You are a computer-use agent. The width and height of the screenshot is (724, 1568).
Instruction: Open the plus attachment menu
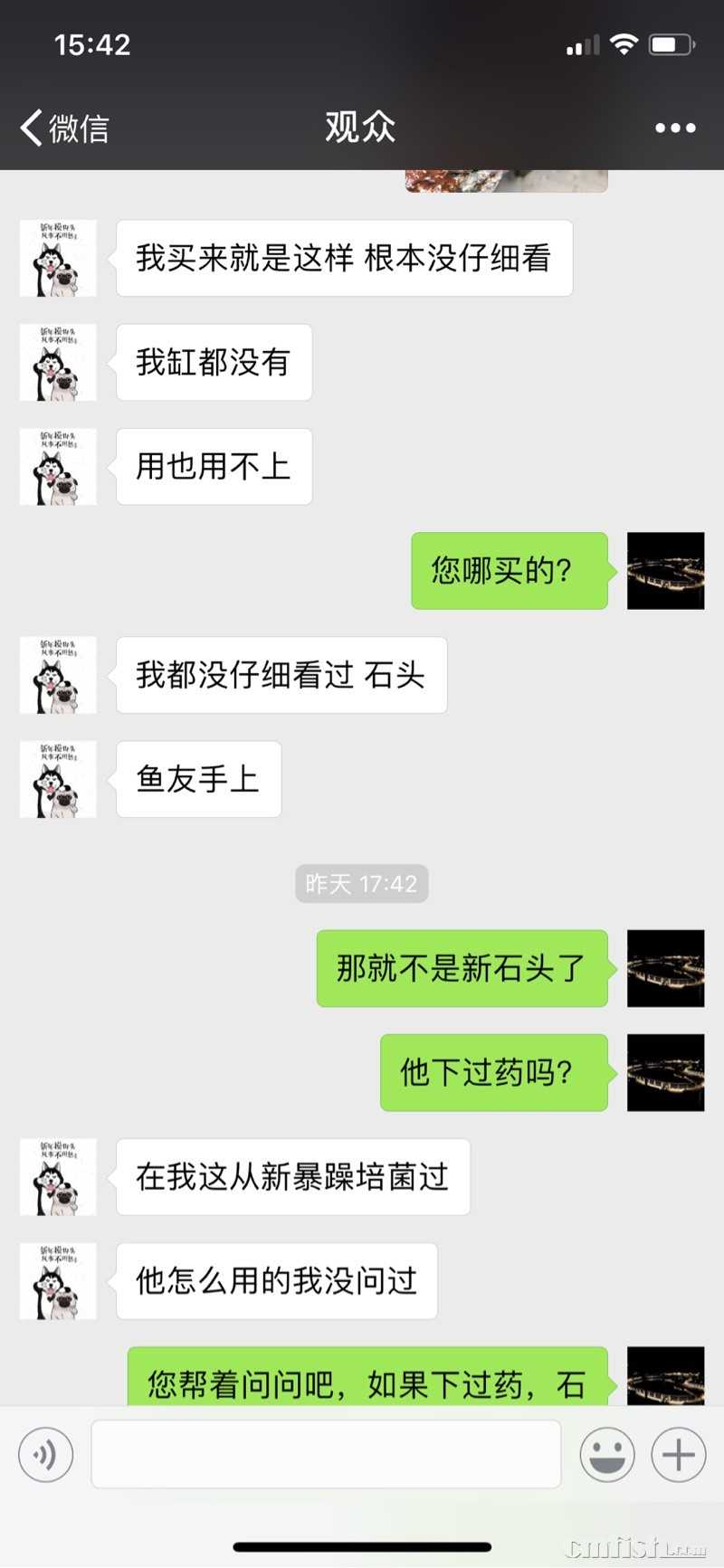pyautogui.click(x=677, y=1452)
